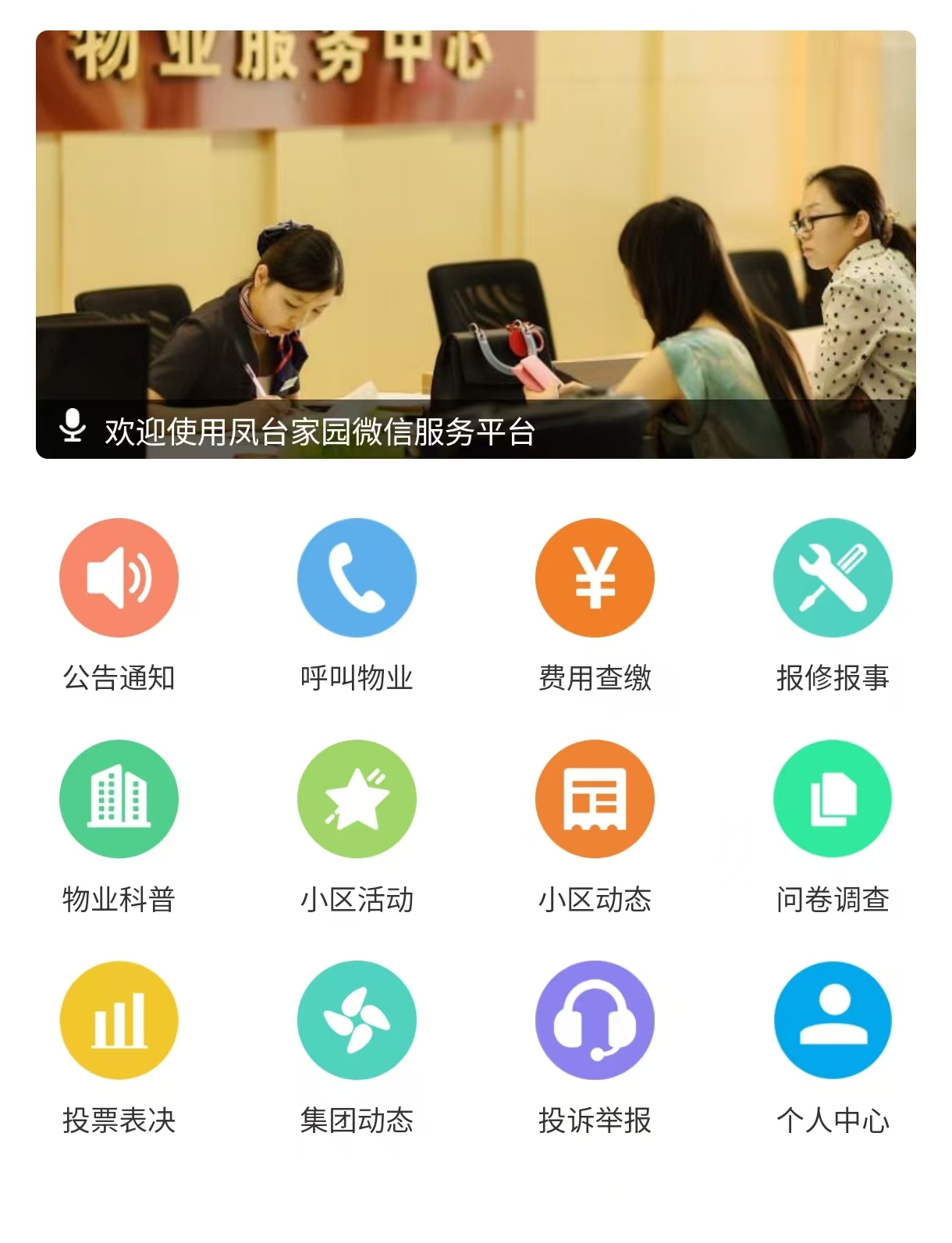Open the 小区活动 star activity icon
The height and width of the screenshot is (1243, 952).
357,797
